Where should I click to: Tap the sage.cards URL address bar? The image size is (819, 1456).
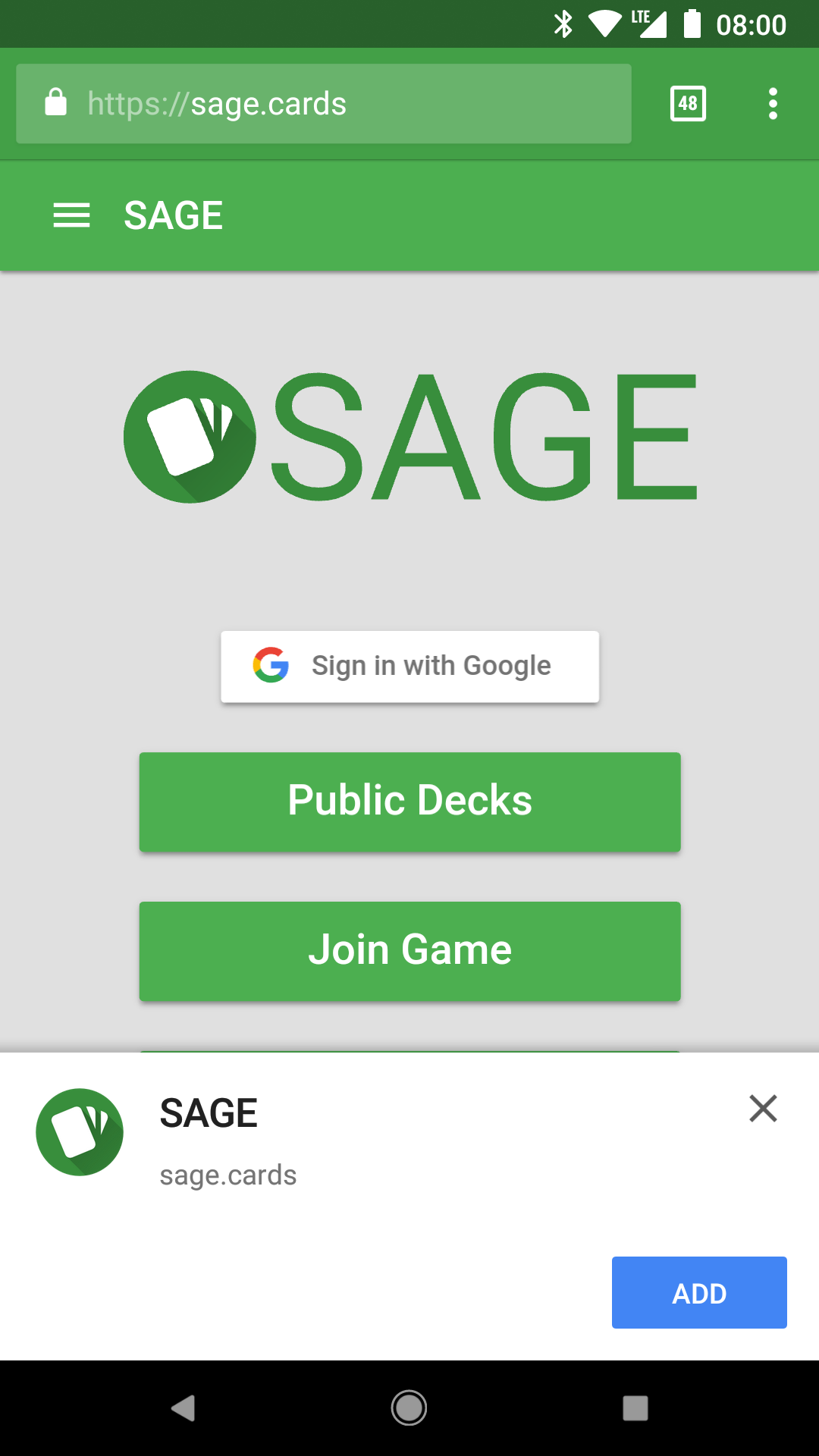324,104
